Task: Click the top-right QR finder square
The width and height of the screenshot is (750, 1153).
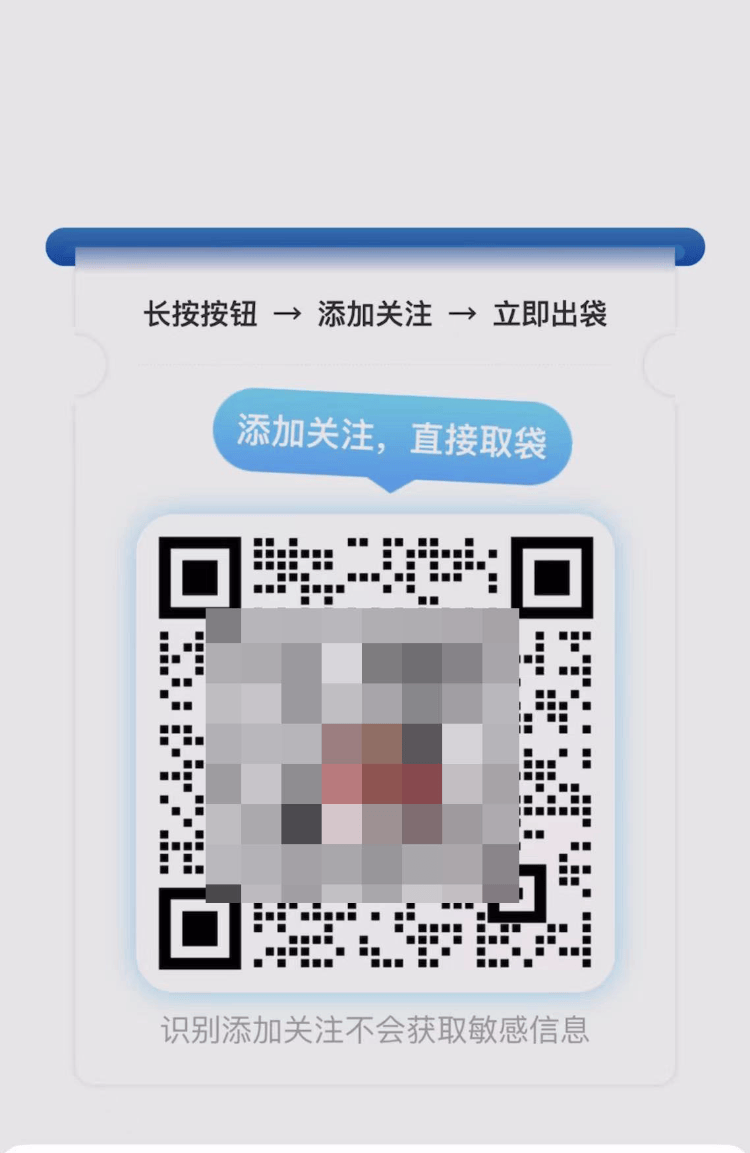Action: (x=553, y=578)
